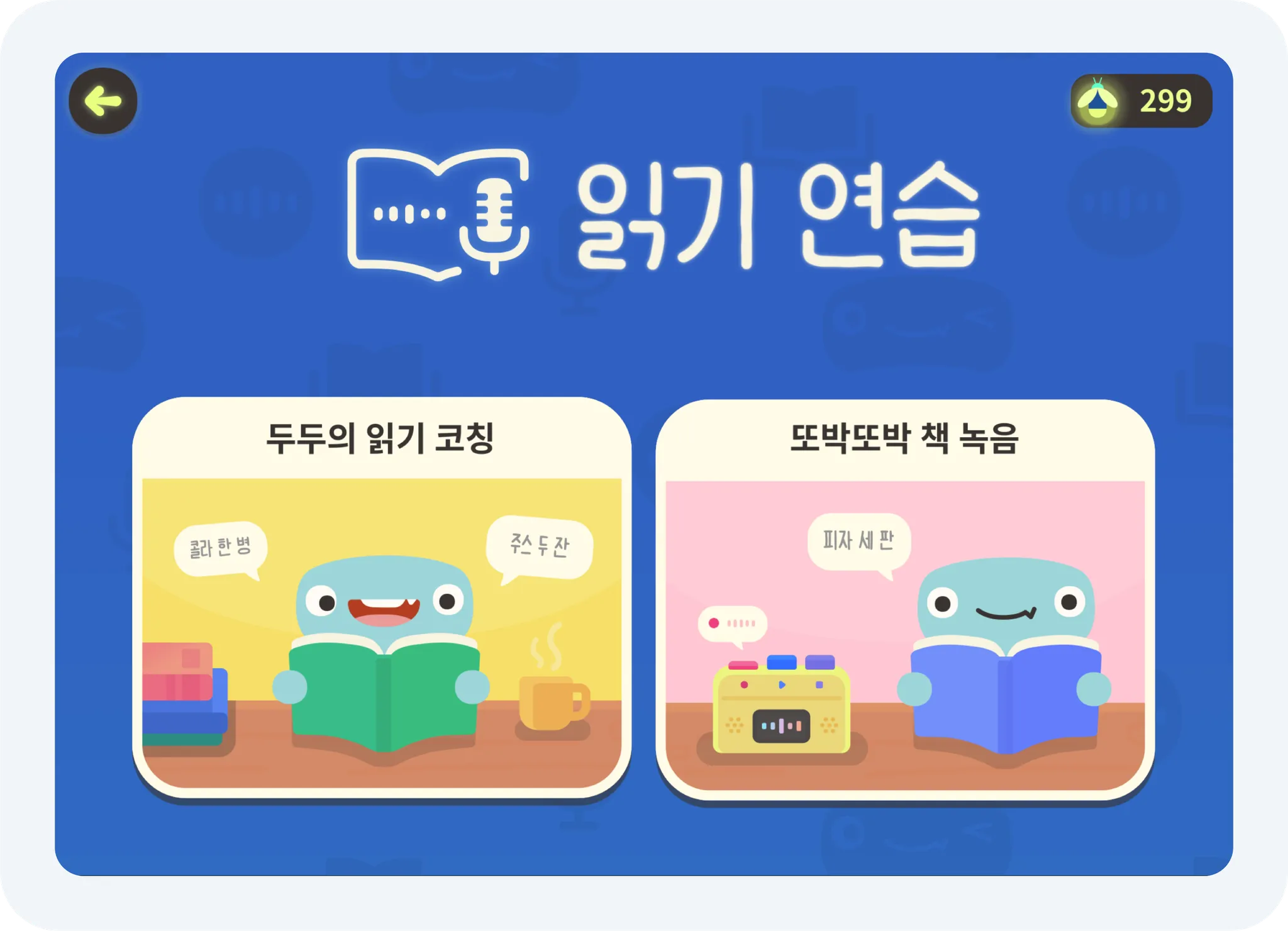Open the 또박또박 책 녹음 card

[904, 599]
